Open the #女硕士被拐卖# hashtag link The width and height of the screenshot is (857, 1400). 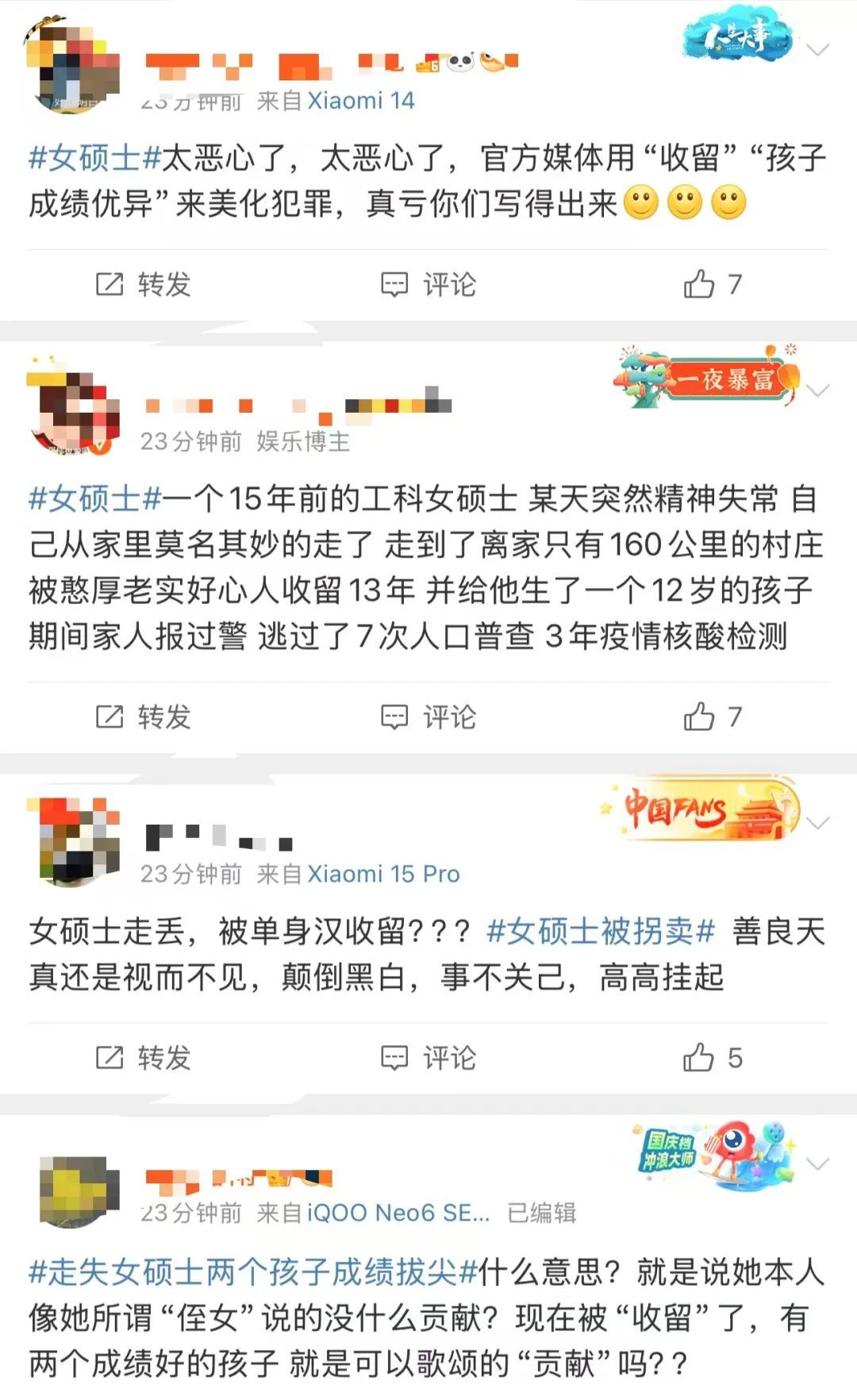pyautogui.click(x=601, y=932)
